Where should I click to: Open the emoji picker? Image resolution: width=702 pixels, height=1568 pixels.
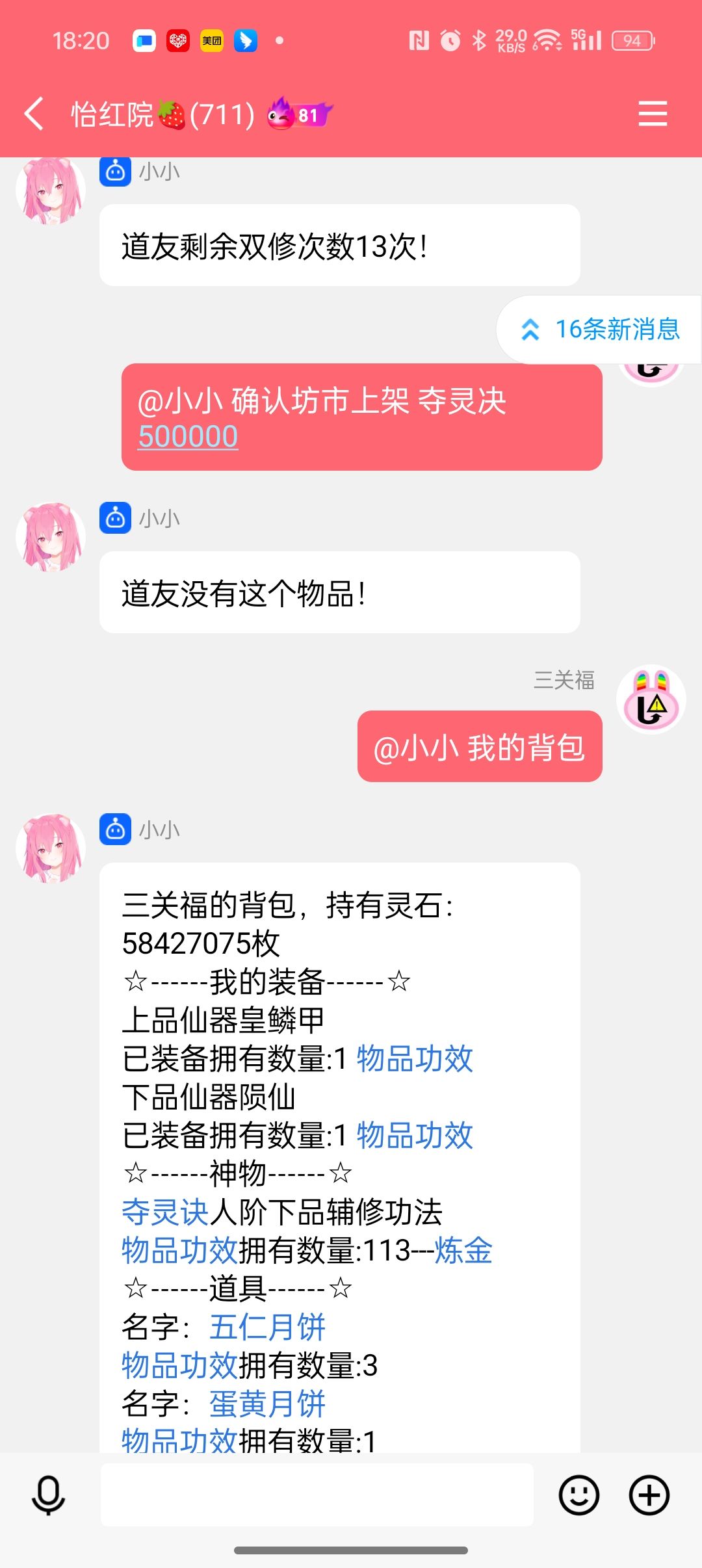(578, 1495)
